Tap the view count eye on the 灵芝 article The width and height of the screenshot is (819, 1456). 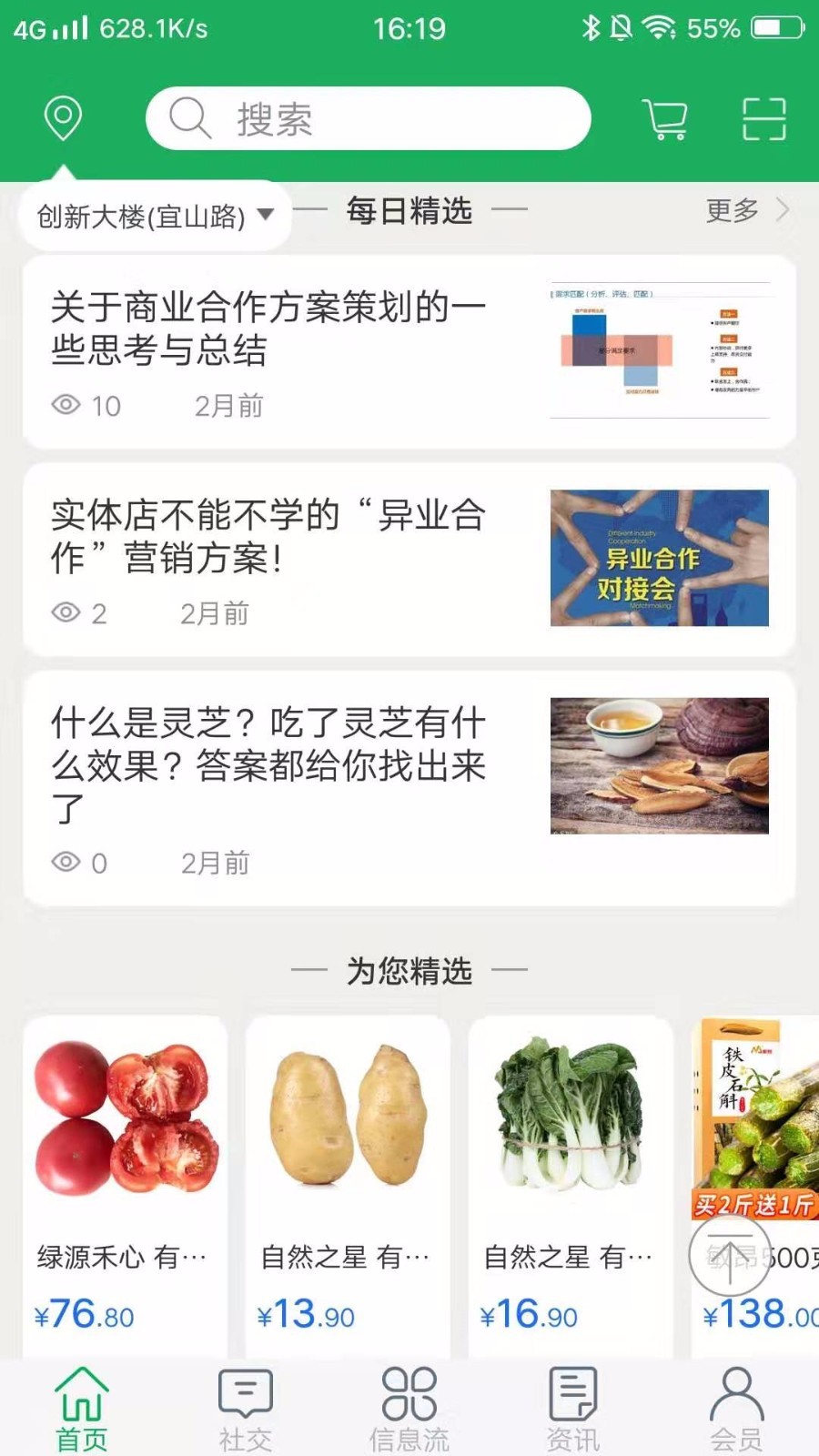pos(67,862)
